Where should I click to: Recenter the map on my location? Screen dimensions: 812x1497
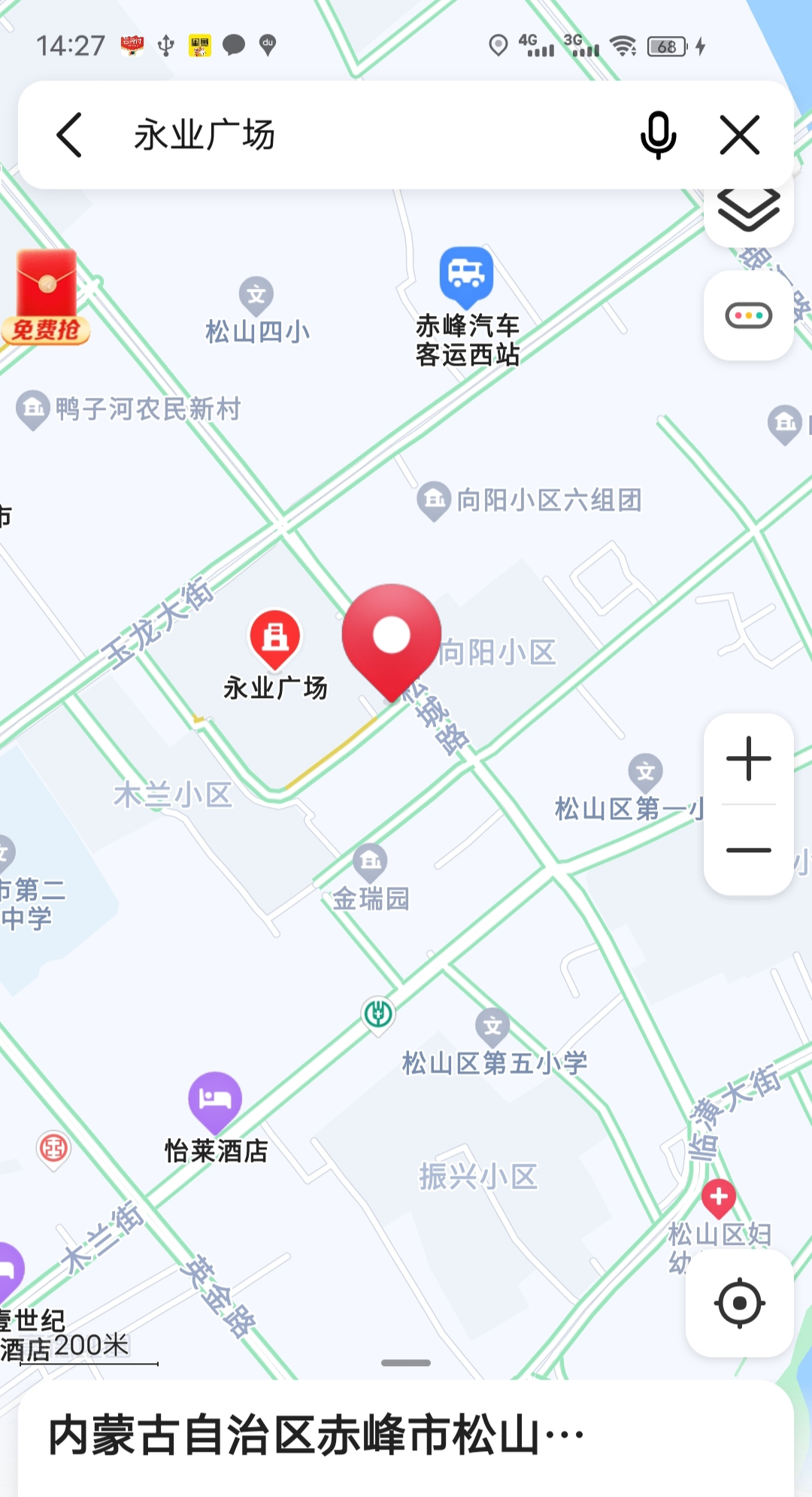[739, 1303]
